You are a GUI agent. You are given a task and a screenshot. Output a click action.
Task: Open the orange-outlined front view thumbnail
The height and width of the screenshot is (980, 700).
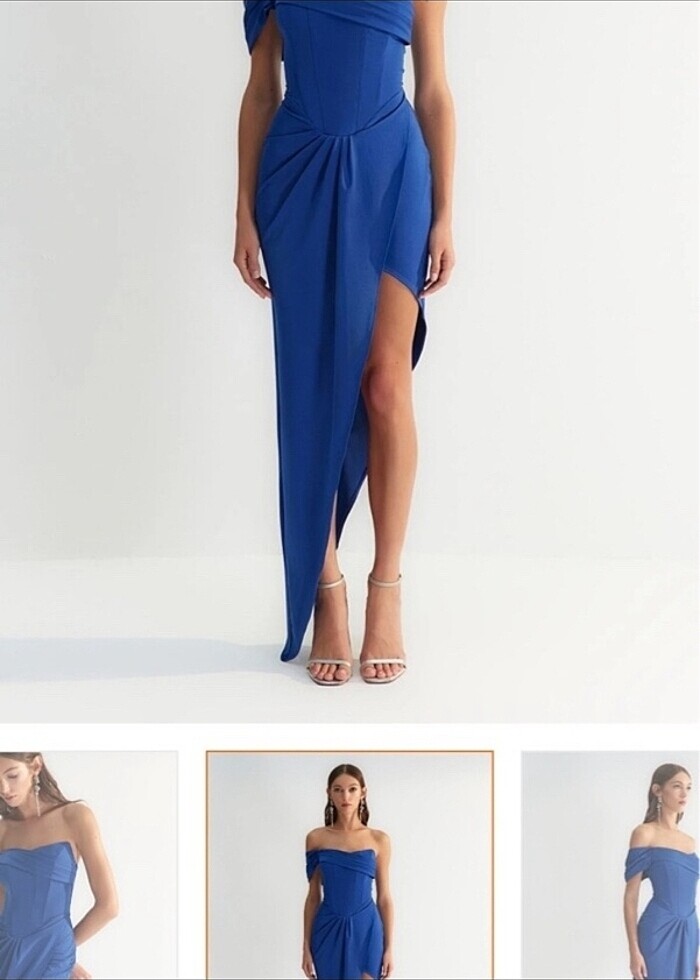tap(349, 865)
